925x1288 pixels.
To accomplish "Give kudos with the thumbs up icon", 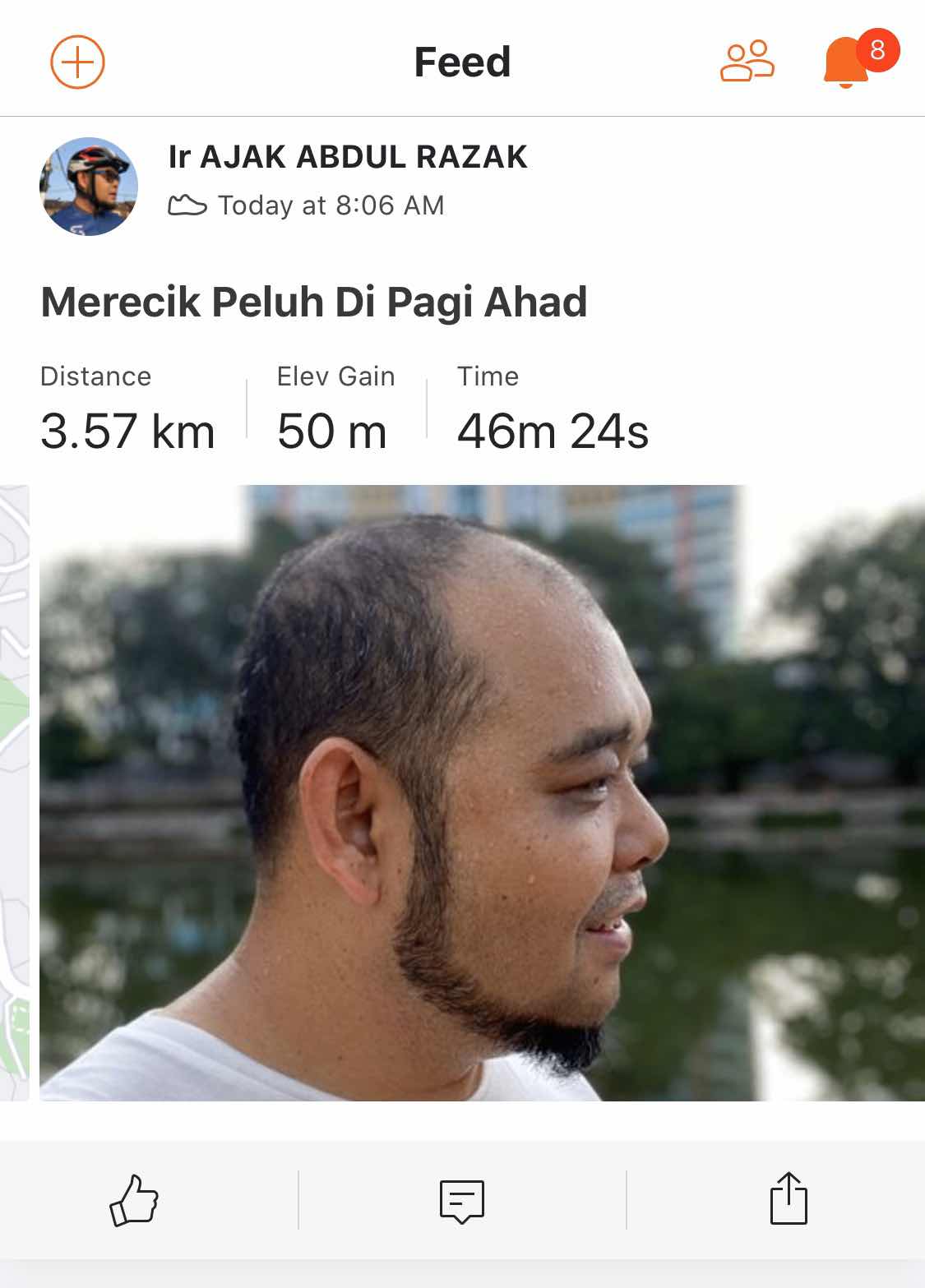I will click(x=134, y=1200).
